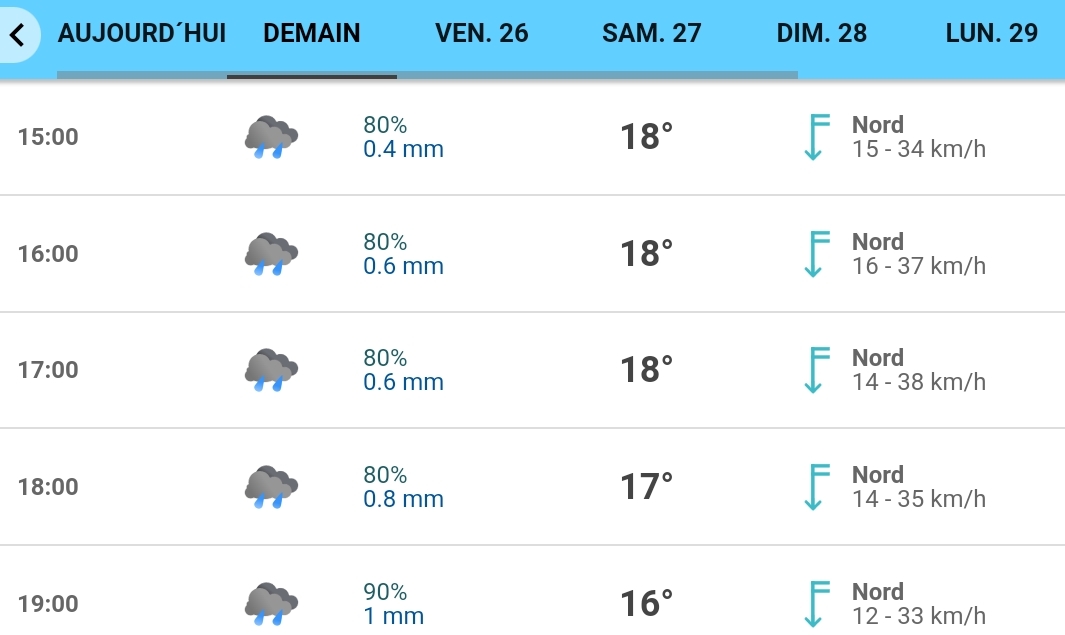View the Dim. 28 tab
This screenshot has width=1065, height=635.
(x=822, y=33)
